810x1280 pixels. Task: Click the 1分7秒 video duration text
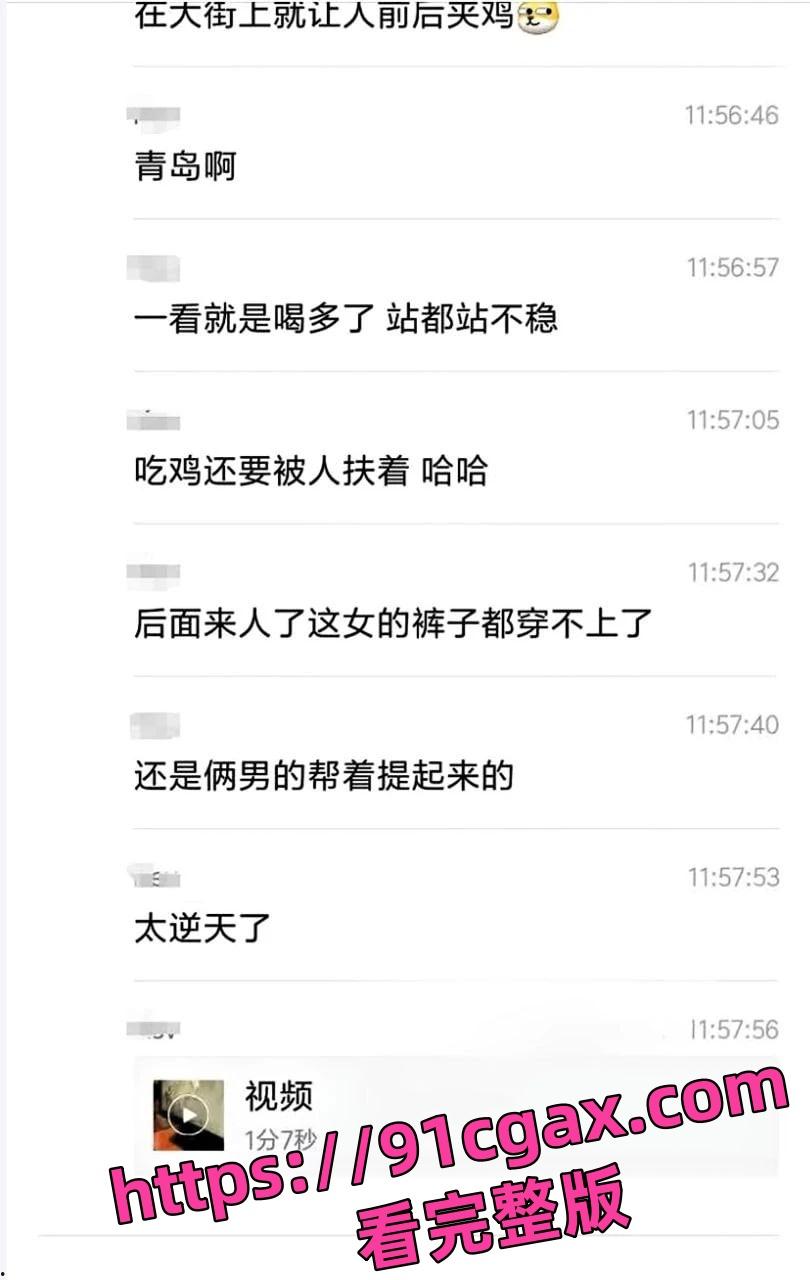click(x=278, y=1136)
